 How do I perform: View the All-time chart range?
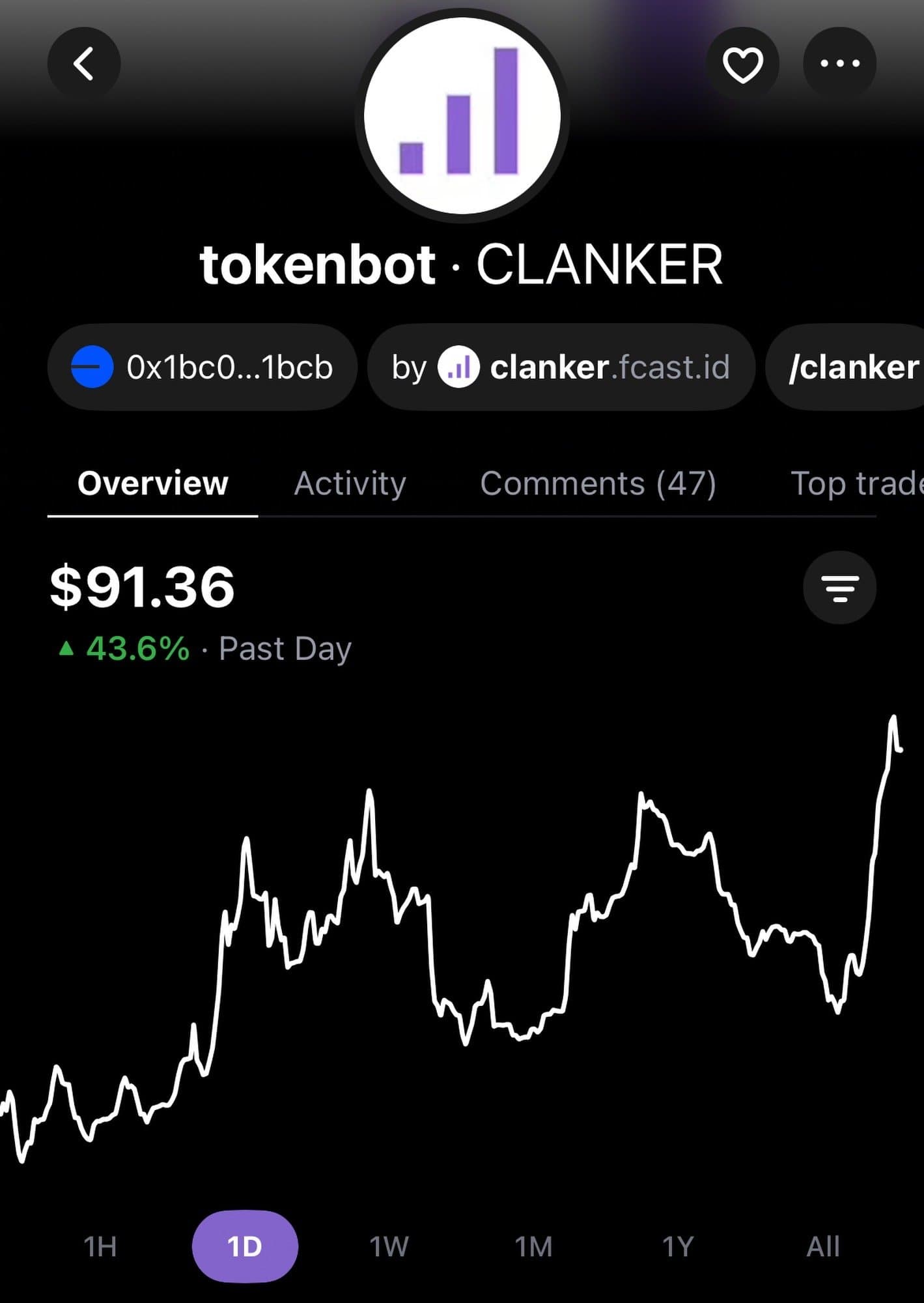(x=822, y=1247)
